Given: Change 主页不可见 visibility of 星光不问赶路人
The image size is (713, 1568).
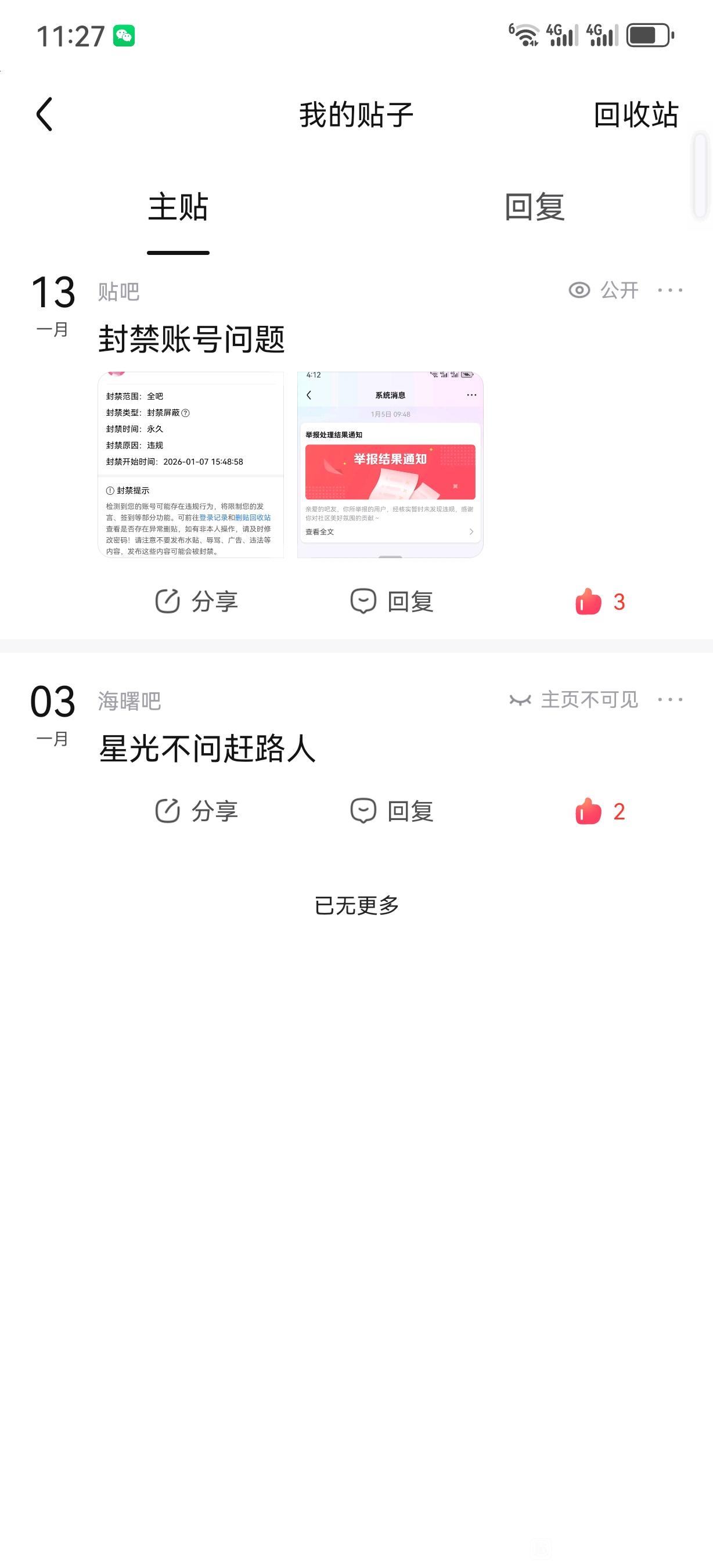Looking at the screenshot, I should pos(574,700).
